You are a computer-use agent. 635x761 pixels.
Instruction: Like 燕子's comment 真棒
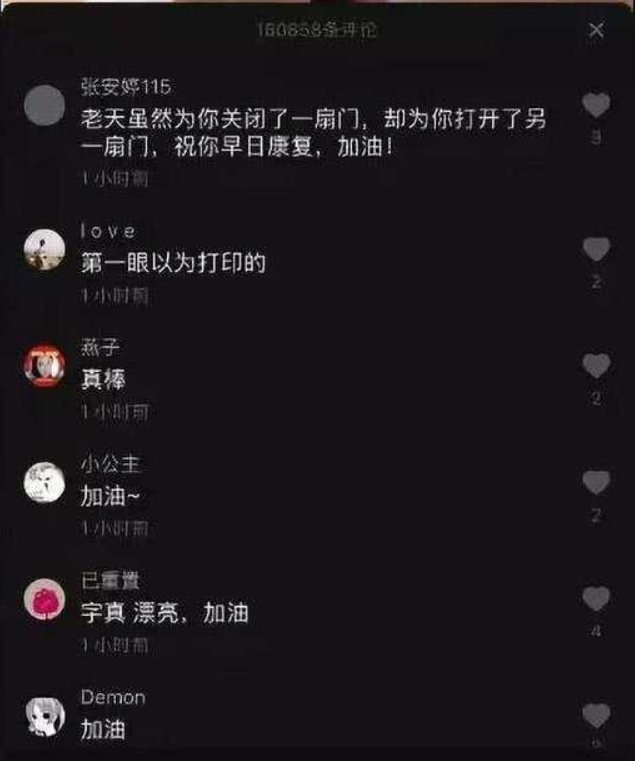[x=596, y=366]
